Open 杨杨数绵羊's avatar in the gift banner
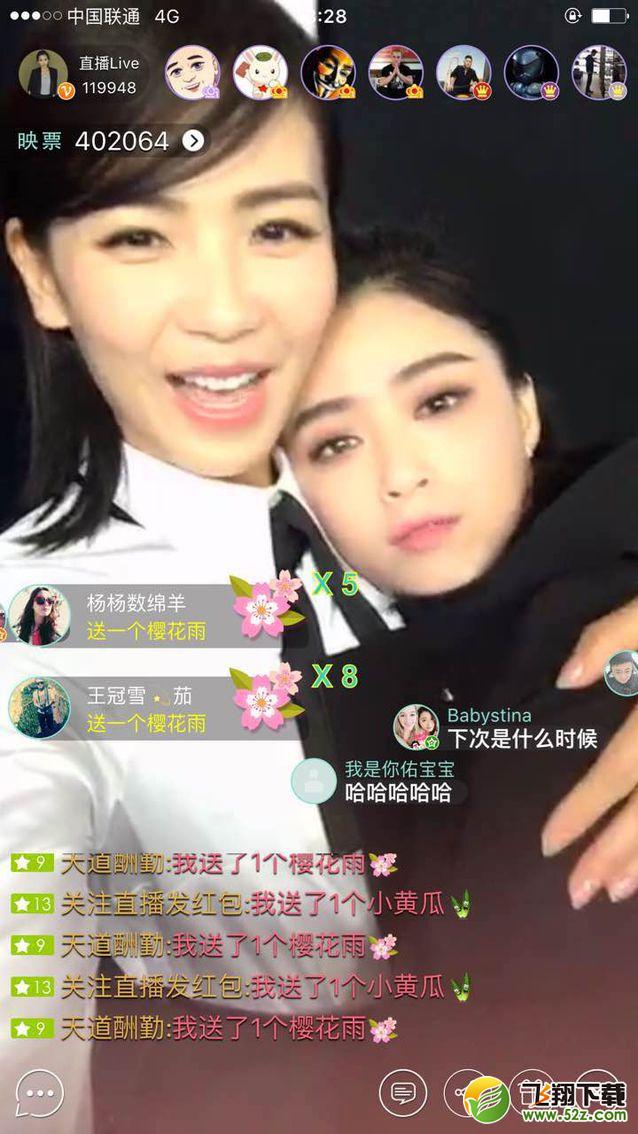This screenshot has width=638, height=1134. point(39,614)
